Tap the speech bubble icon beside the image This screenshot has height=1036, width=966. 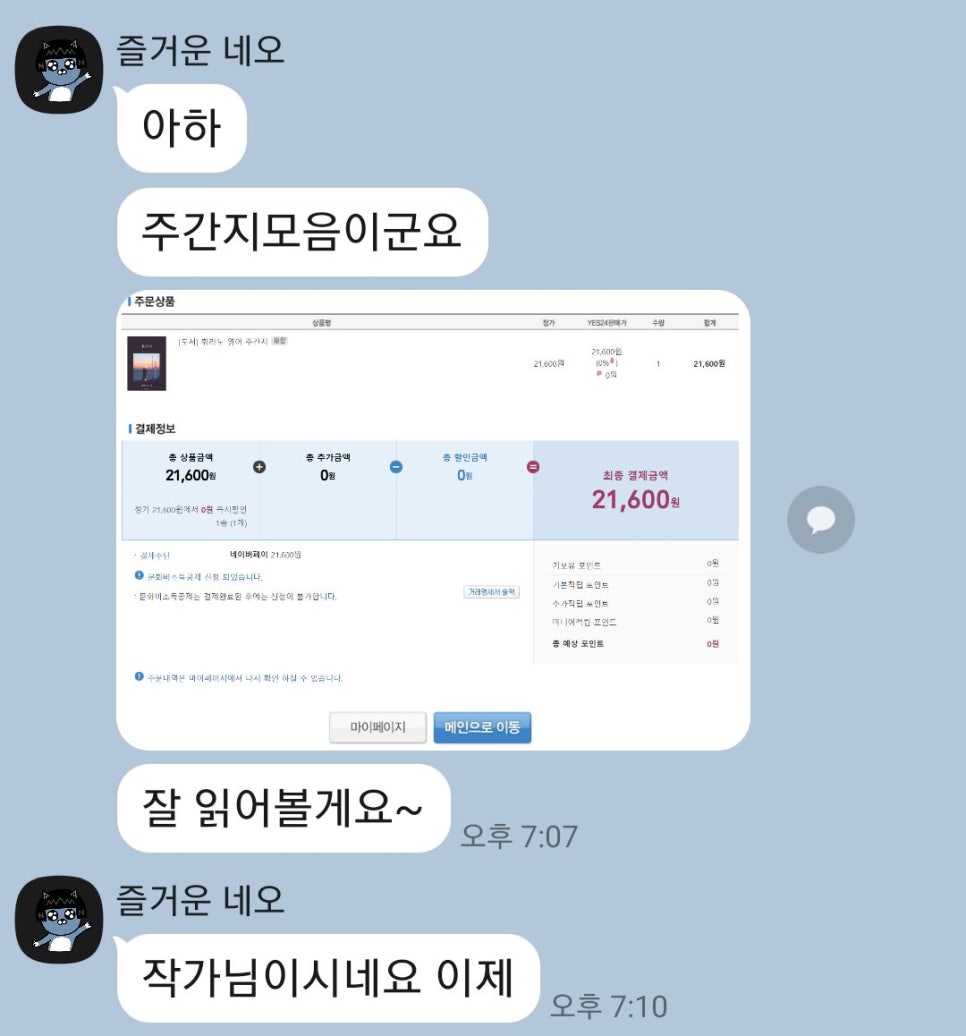tap(821, 519)
